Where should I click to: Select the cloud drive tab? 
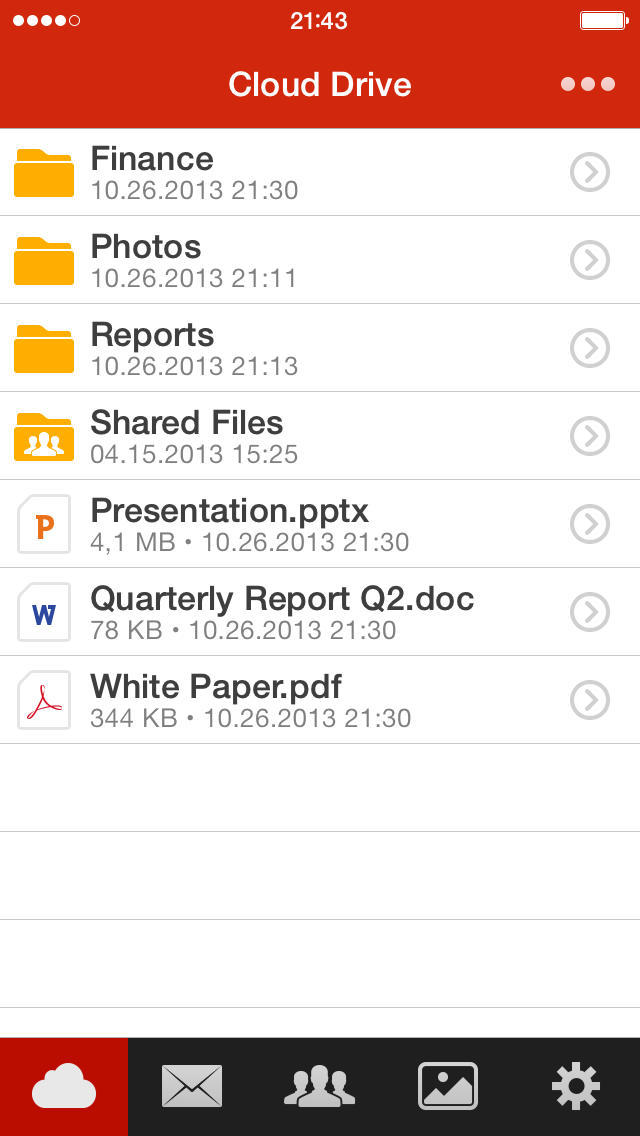click(x=64, y=1086)
